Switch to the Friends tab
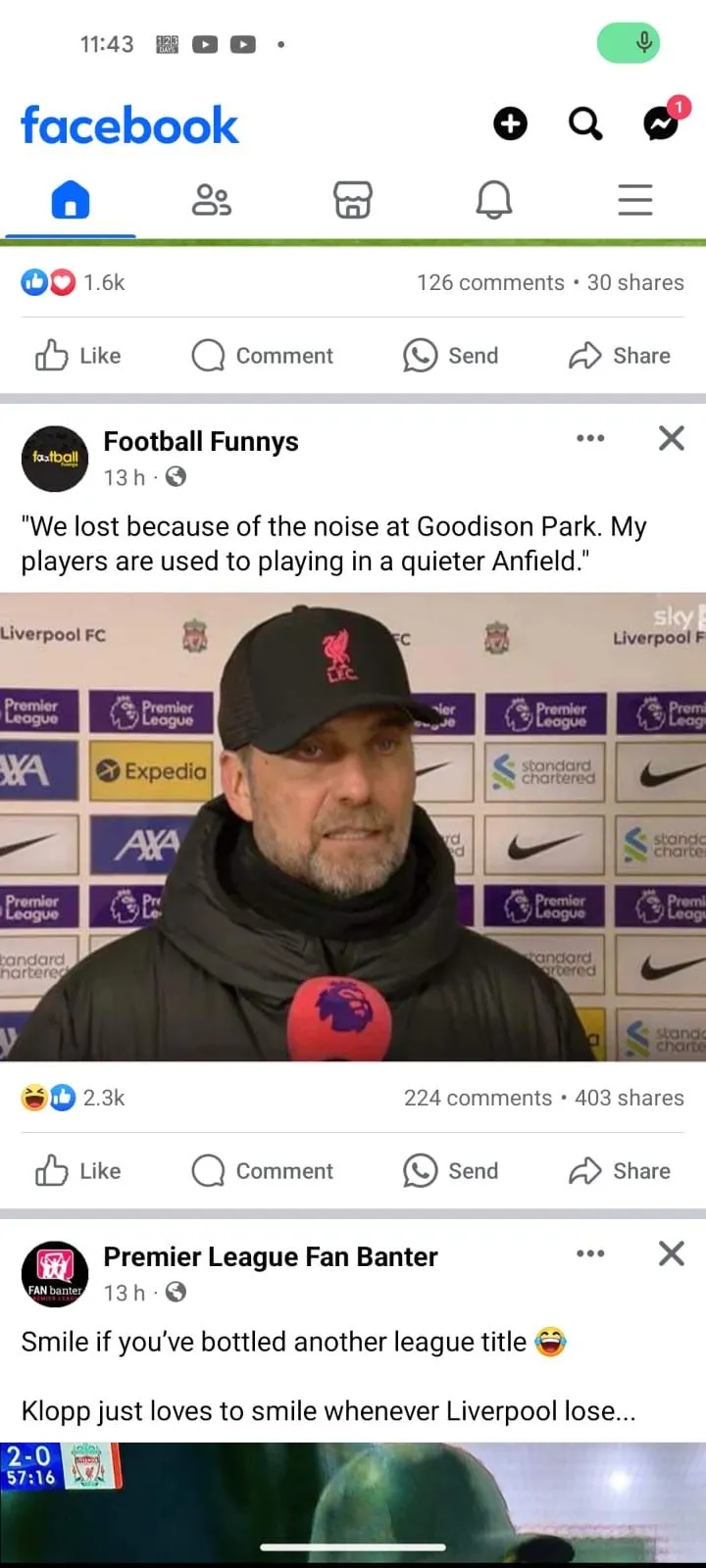 [x=211, y=200]
